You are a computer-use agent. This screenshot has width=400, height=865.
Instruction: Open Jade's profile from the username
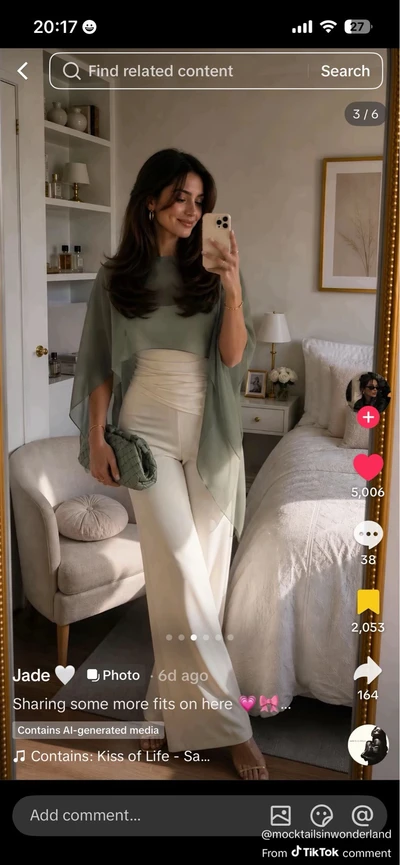(31, 675)
